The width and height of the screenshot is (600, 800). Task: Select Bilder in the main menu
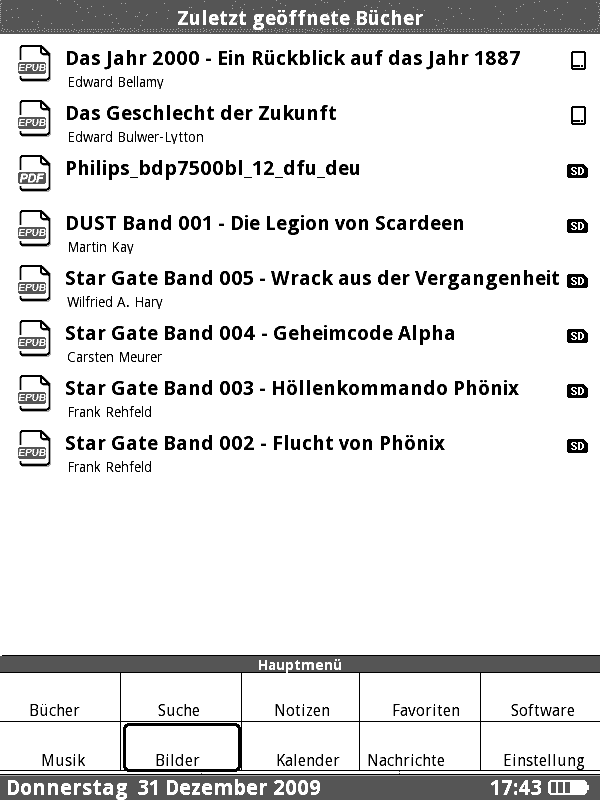178,760
